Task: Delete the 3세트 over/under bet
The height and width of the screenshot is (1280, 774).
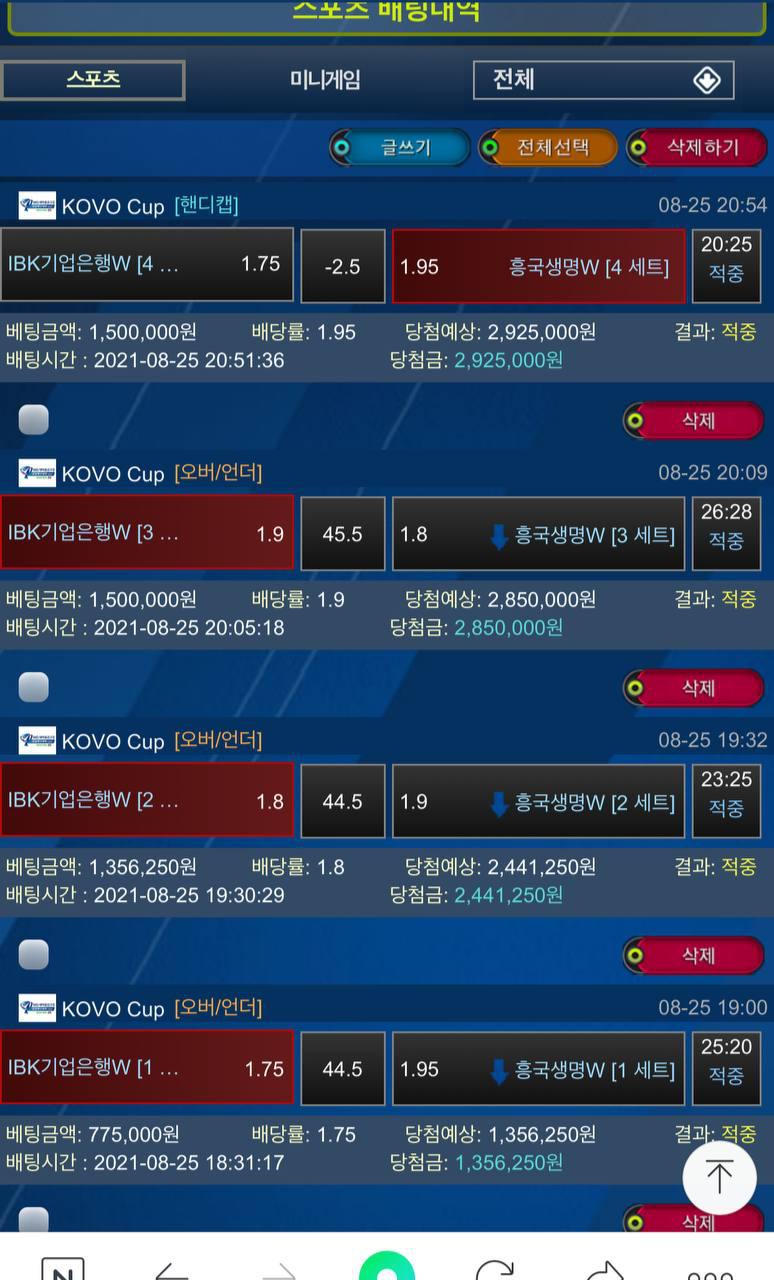Action: pos(694,688)
